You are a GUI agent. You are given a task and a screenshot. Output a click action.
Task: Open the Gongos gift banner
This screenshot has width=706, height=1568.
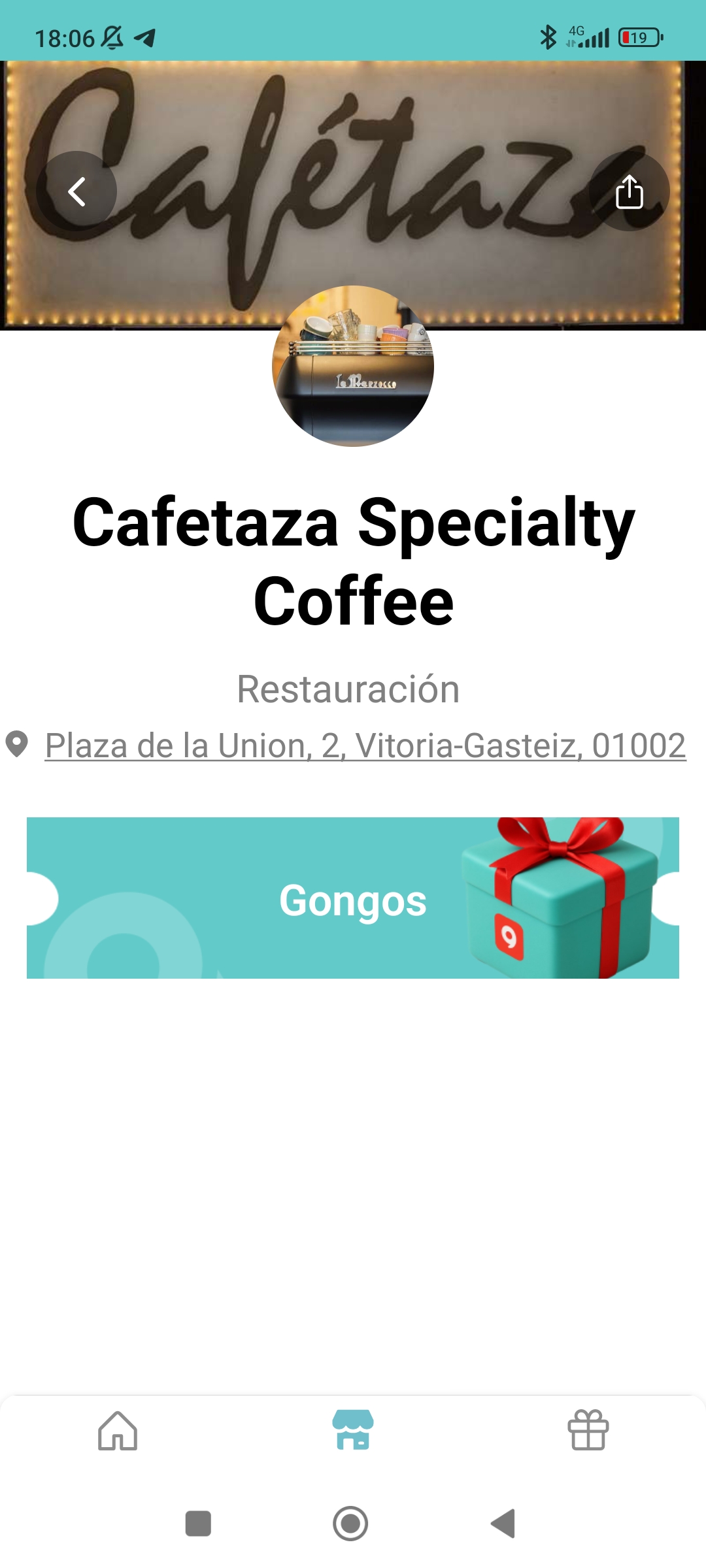[x=353, y=898]
